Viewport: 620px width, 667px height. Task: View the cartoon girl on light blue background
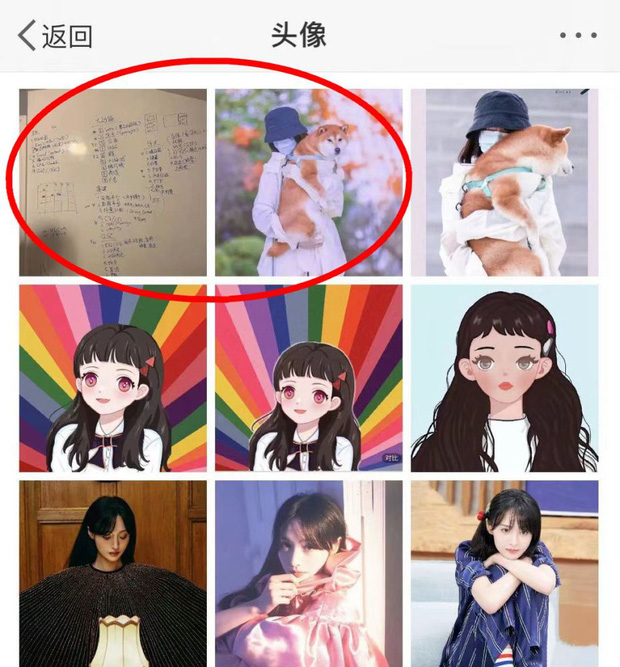coord(505,378)
